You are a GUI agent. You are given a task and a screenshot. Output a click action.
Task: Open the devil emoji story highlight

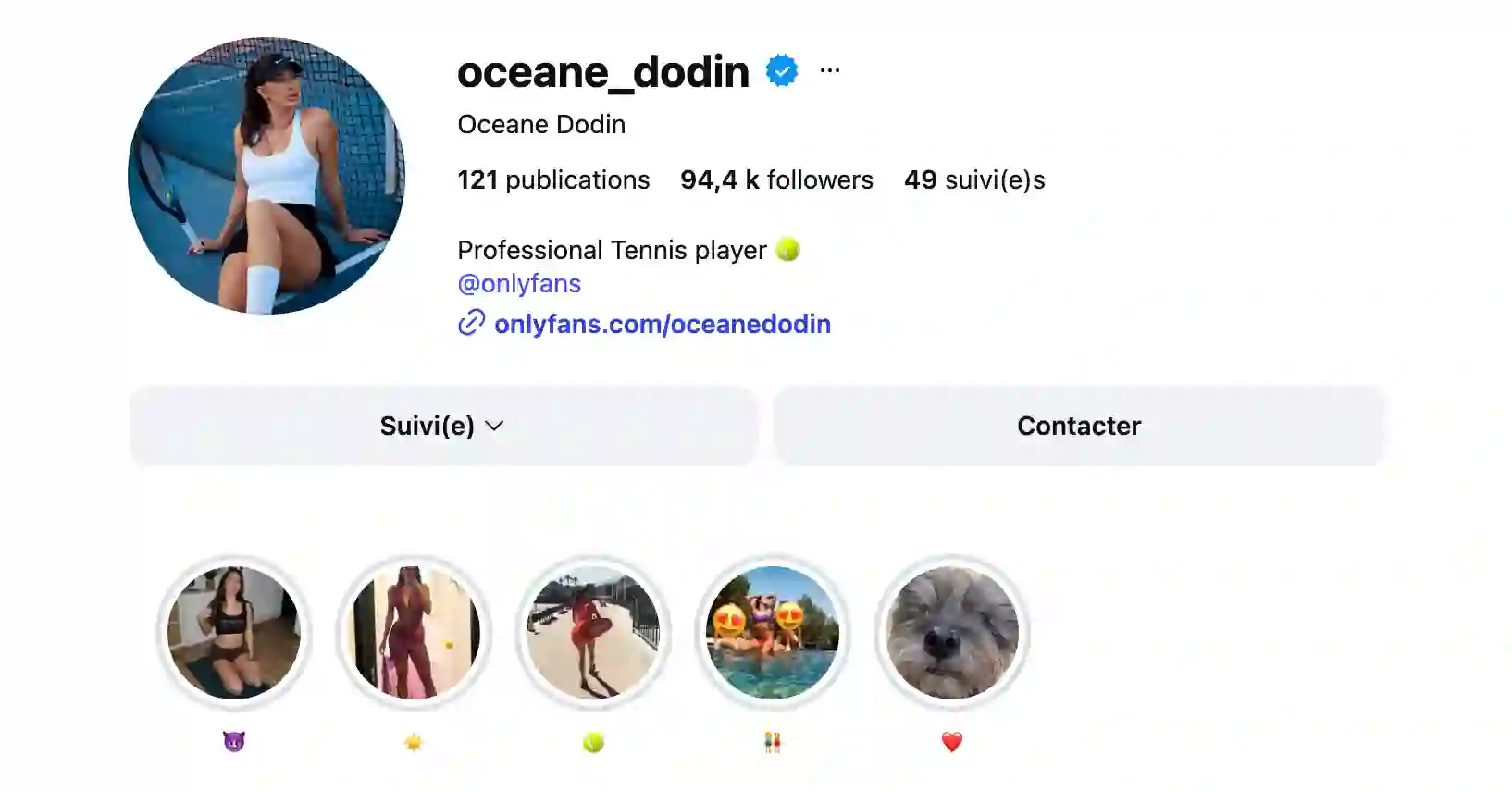point(234,633)
